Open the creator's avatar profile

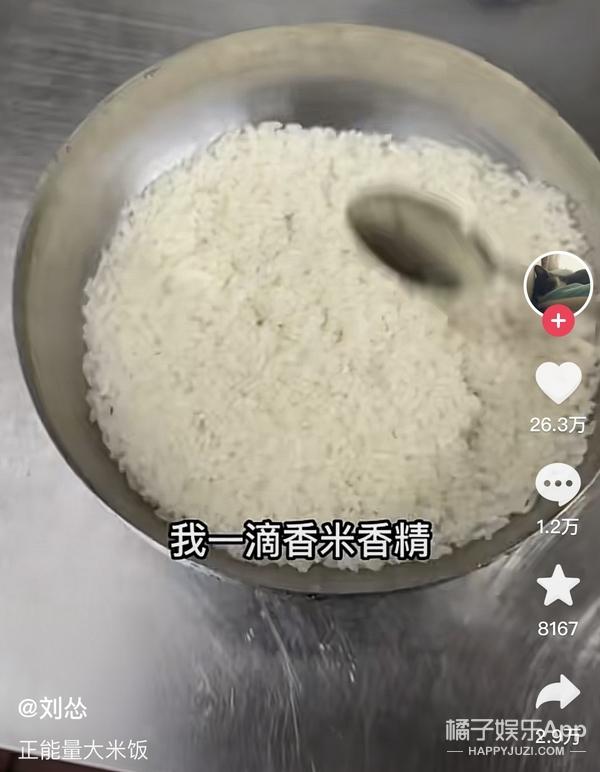[558, 283]
